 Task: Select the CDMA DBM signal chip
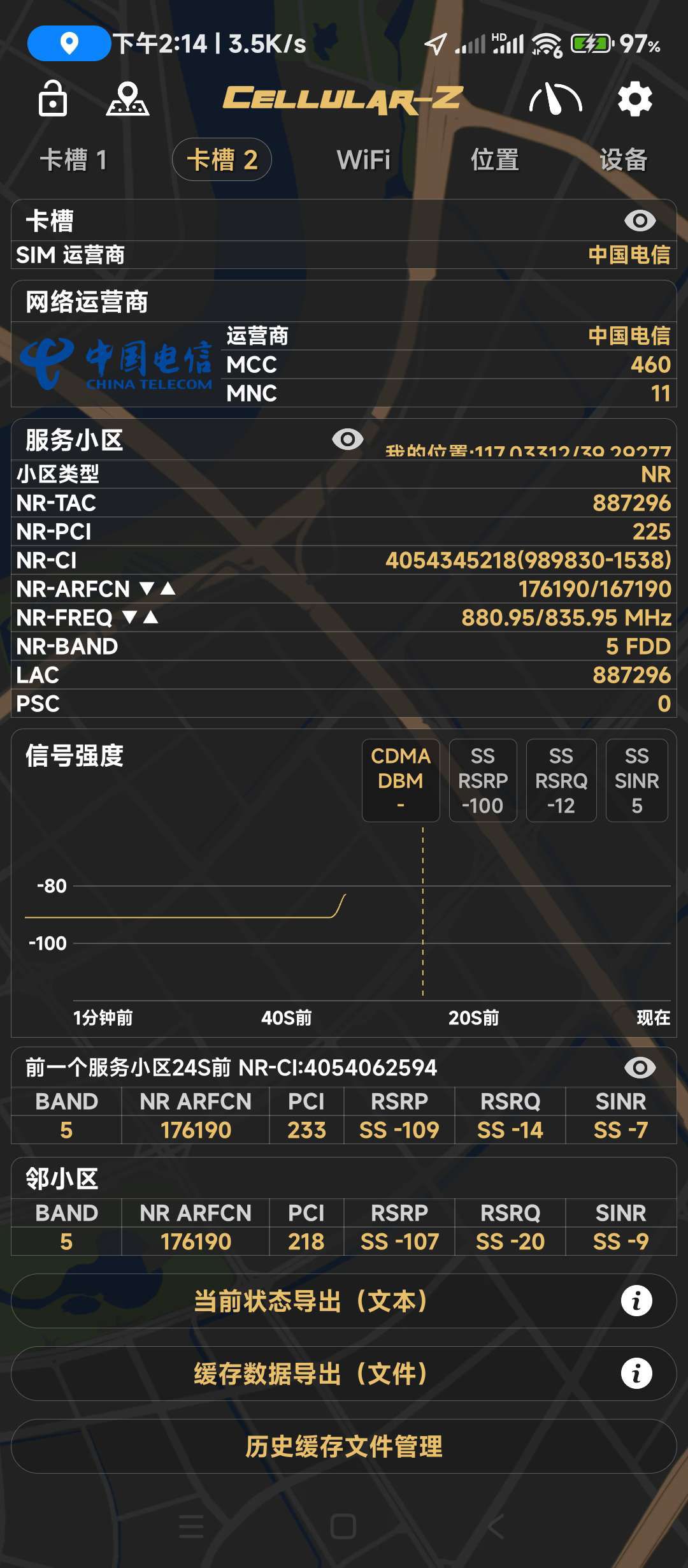point(401,780)
